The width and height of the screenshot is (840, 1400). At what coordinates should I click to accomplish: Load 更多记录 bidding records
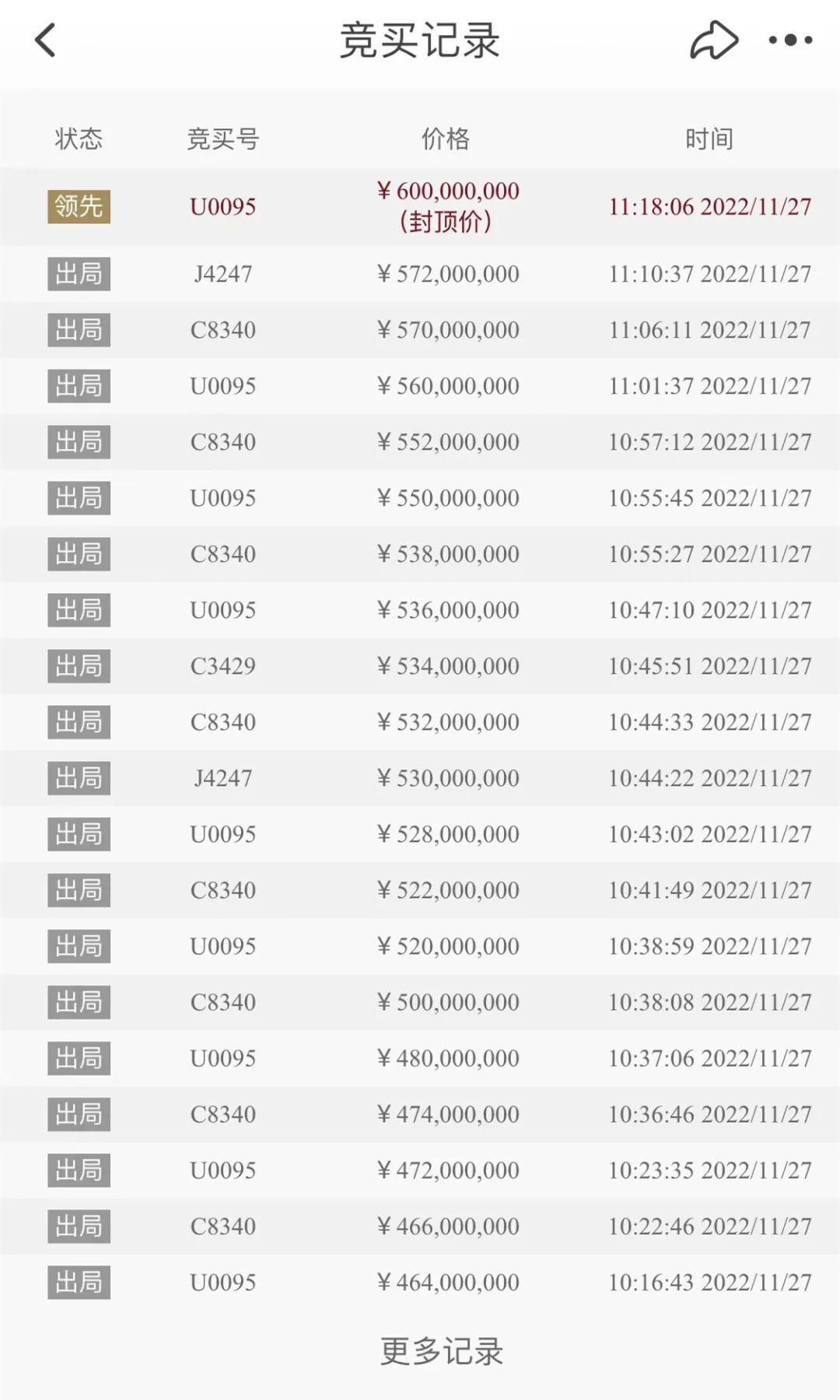click(x=441, y=1352)
